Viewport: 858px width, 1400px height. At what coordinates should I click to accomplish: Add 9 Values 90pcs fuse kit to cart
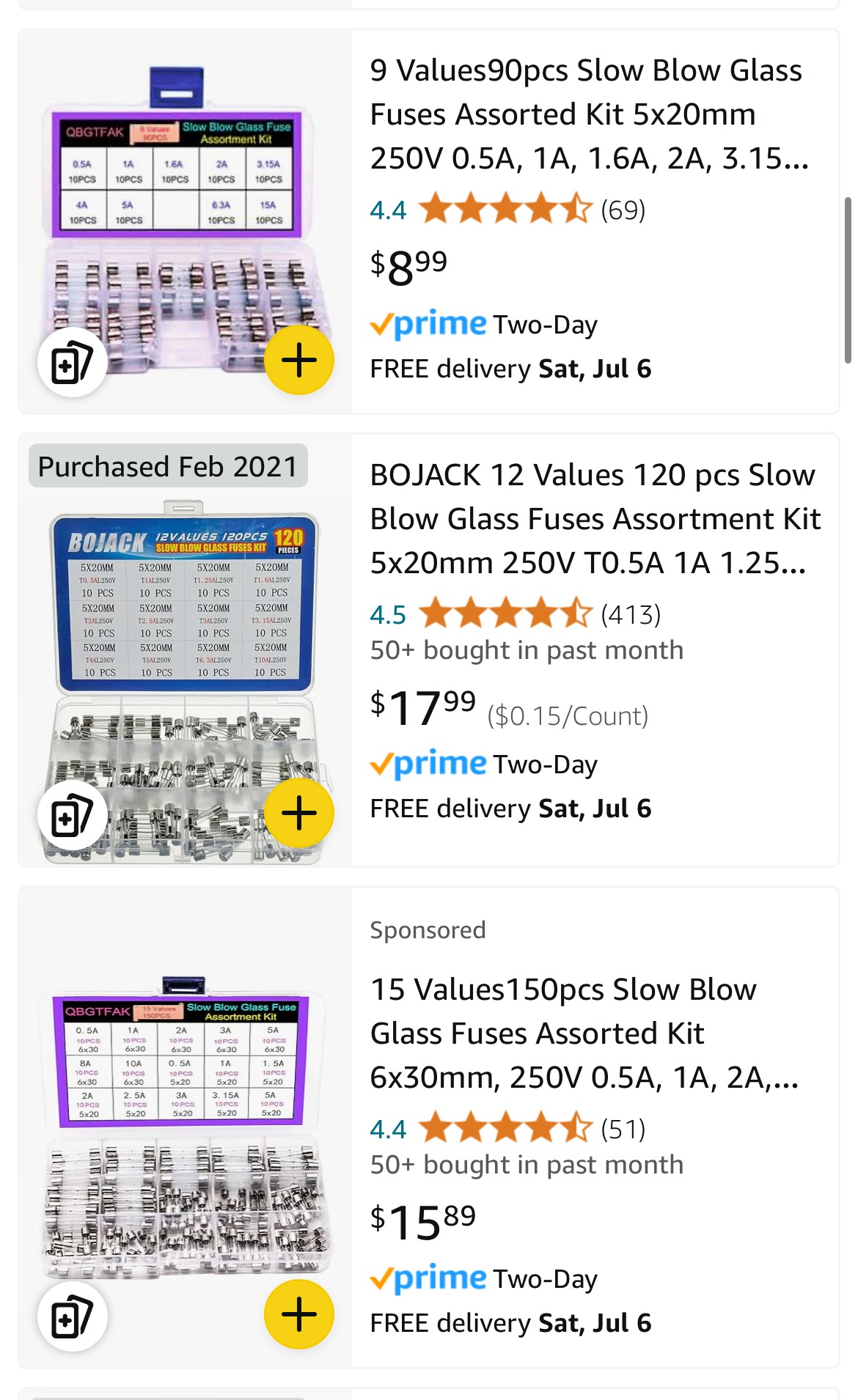click(x=299, y=360)
